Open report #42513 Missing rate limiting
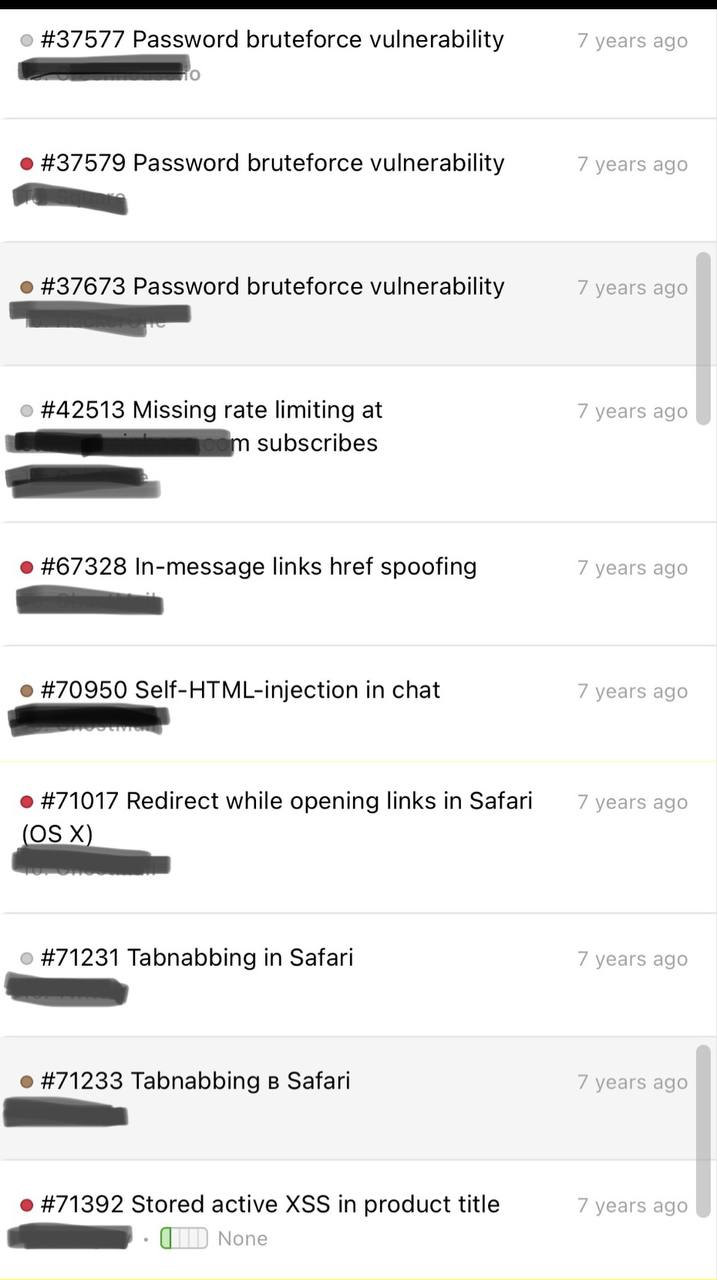Screen dimensions: 717x1280 [211, 410]
